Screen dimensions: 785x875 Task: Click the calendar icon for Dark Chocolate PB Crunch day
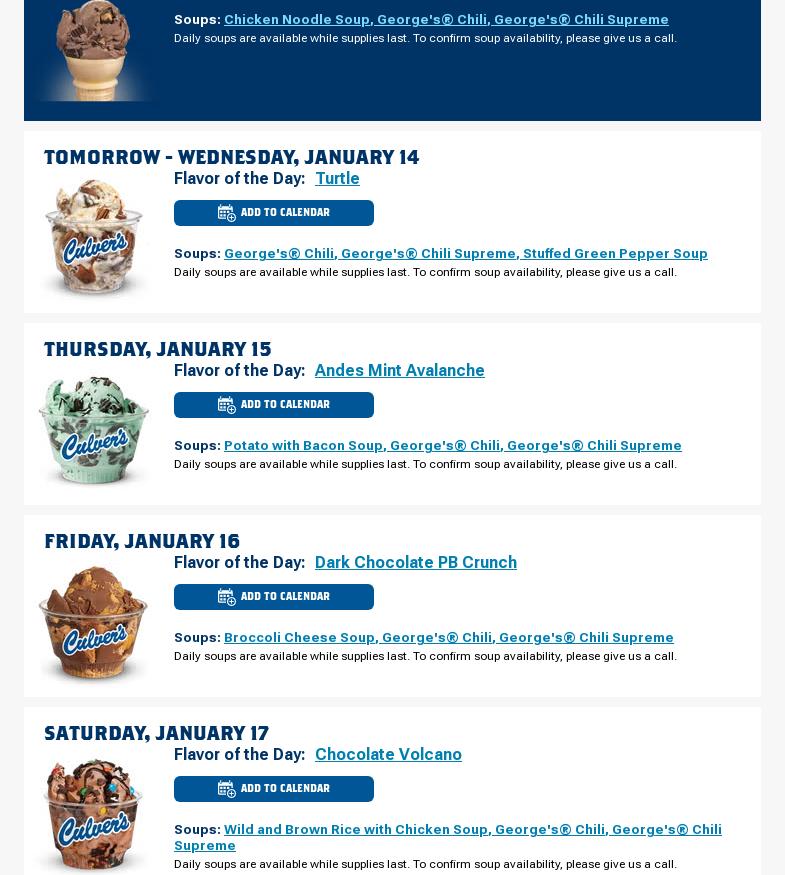click(227, 597)
